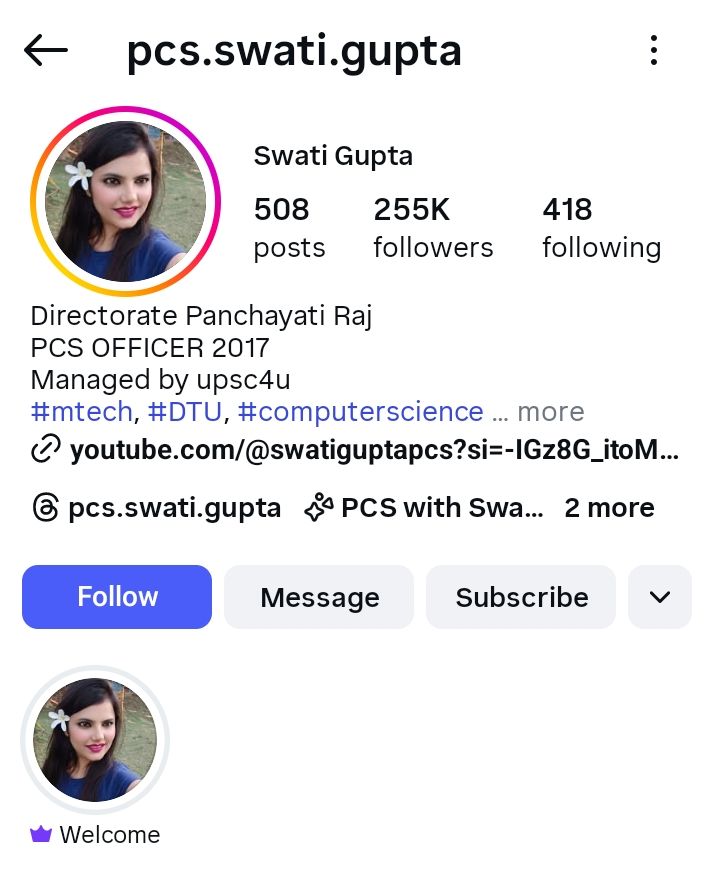This screenshot has height=870, width=717.
Task: Show the 2 more links
Action: (x=609, y=508)
